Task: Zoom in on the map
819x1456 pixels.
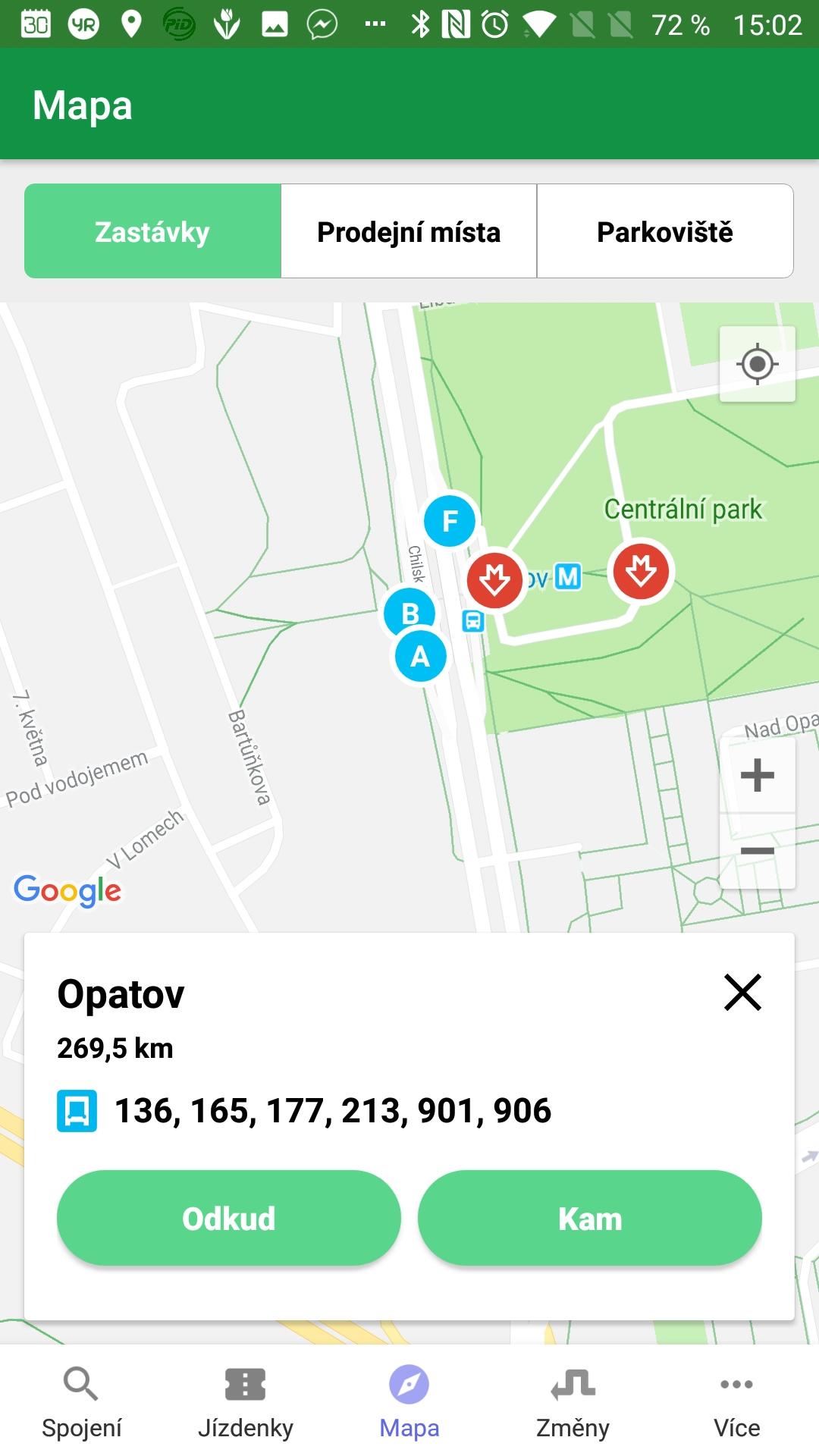Action: tap(757, 775)
